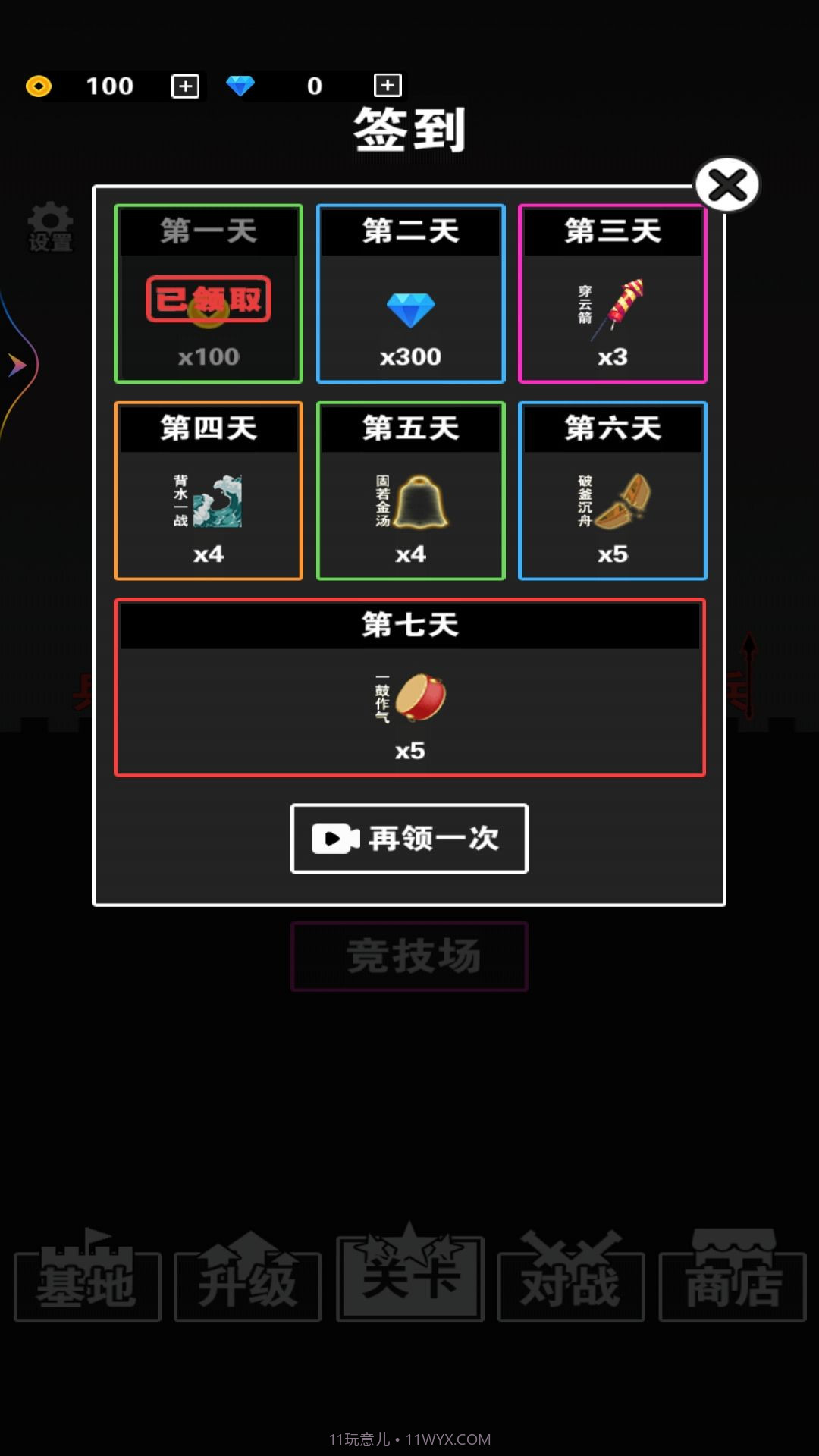Tap the video camera icon on 再领一次 button
This screenshot has height=1456, width=819.
(x=336, y=837)
